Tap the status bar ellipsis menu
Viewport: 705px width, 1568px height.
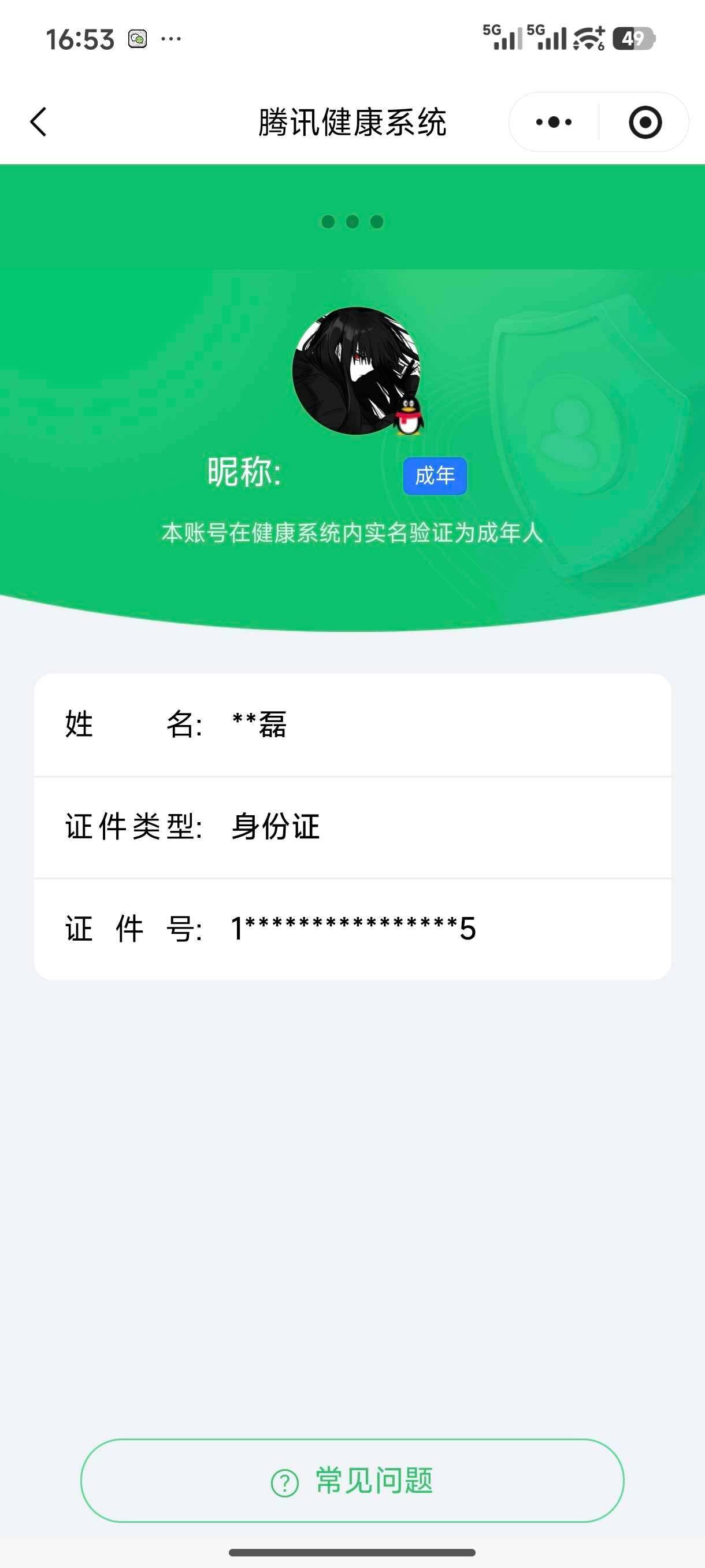(x=171, y=39)
